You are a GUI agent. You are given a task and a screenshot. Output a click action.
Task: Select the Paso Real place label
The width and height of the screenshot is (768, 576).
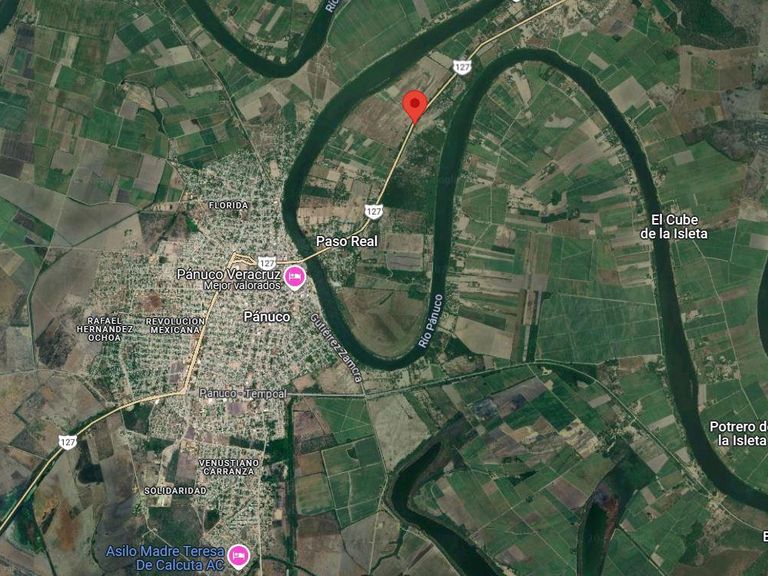pyautogui.click(x=347, y=241)
